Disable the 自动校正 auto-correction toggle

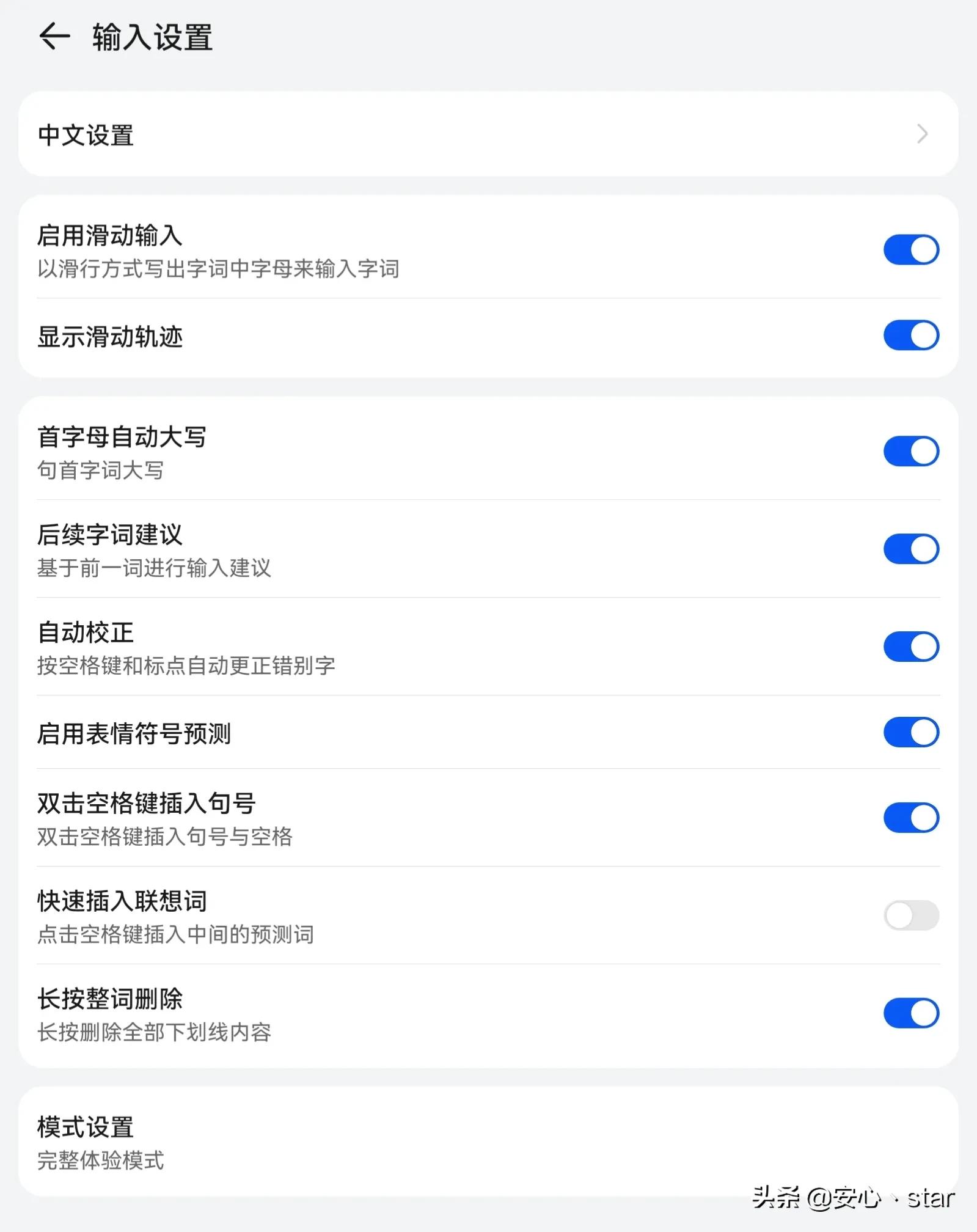(x=912, y=645)
